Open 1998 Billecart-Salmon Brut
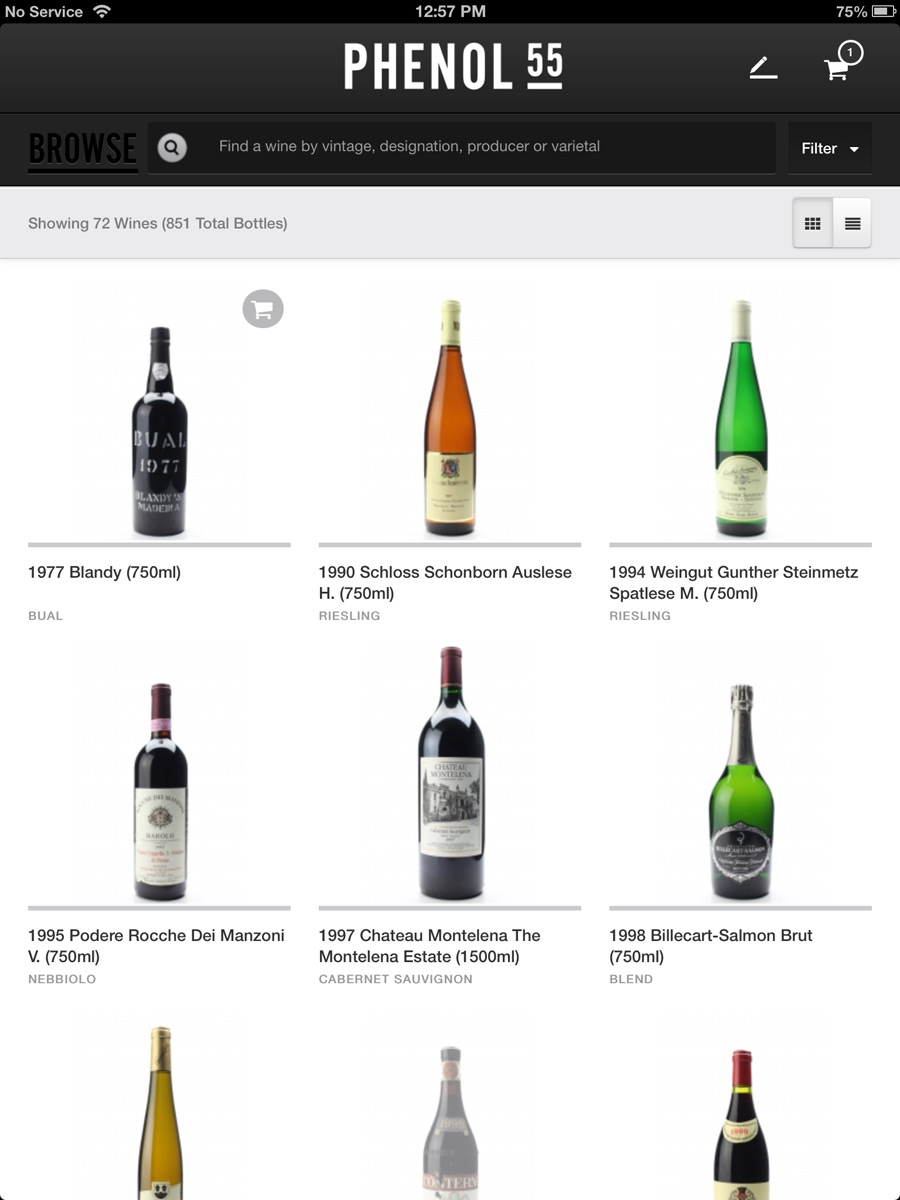900x1200 pixels. (740, 792)
